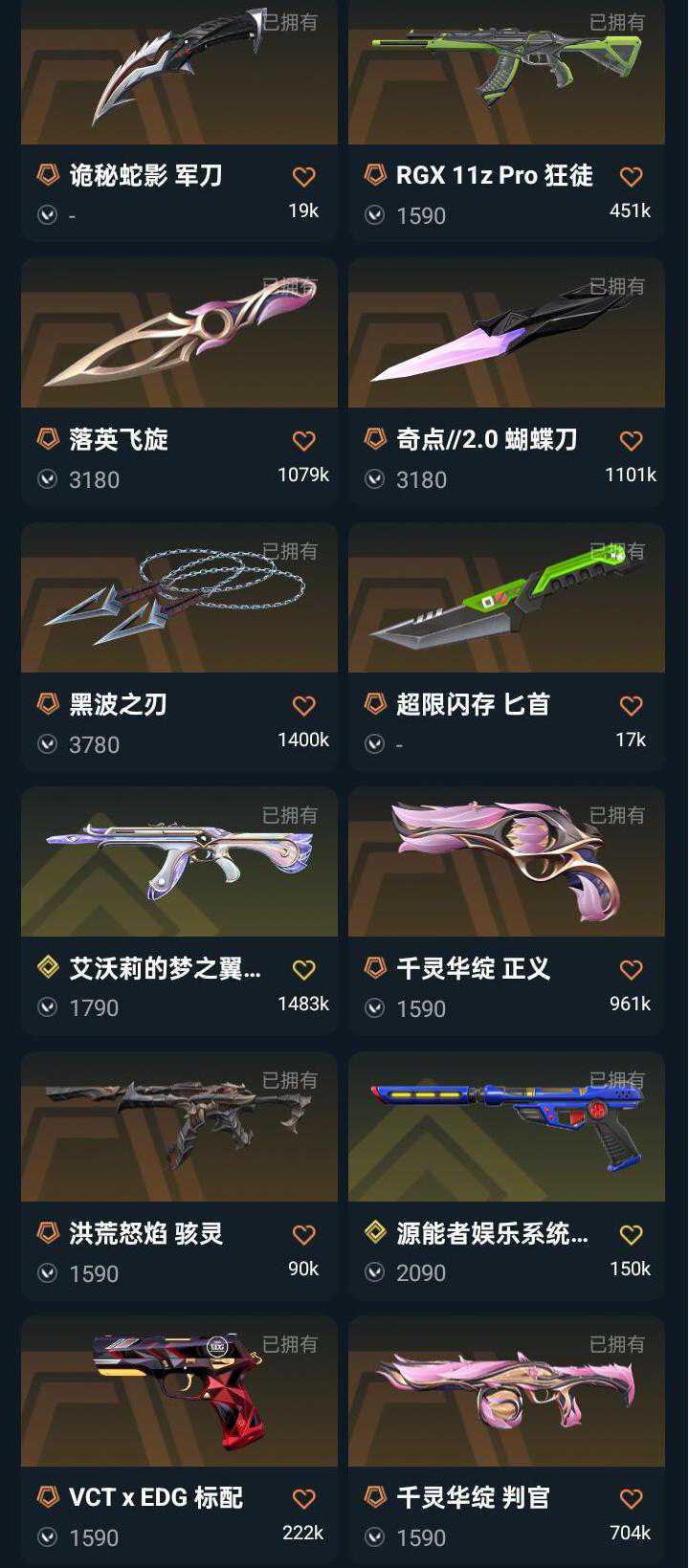Heart the 黑波之刃 skin
Viewport: 689px width, 1568px height.
point(303,705)
